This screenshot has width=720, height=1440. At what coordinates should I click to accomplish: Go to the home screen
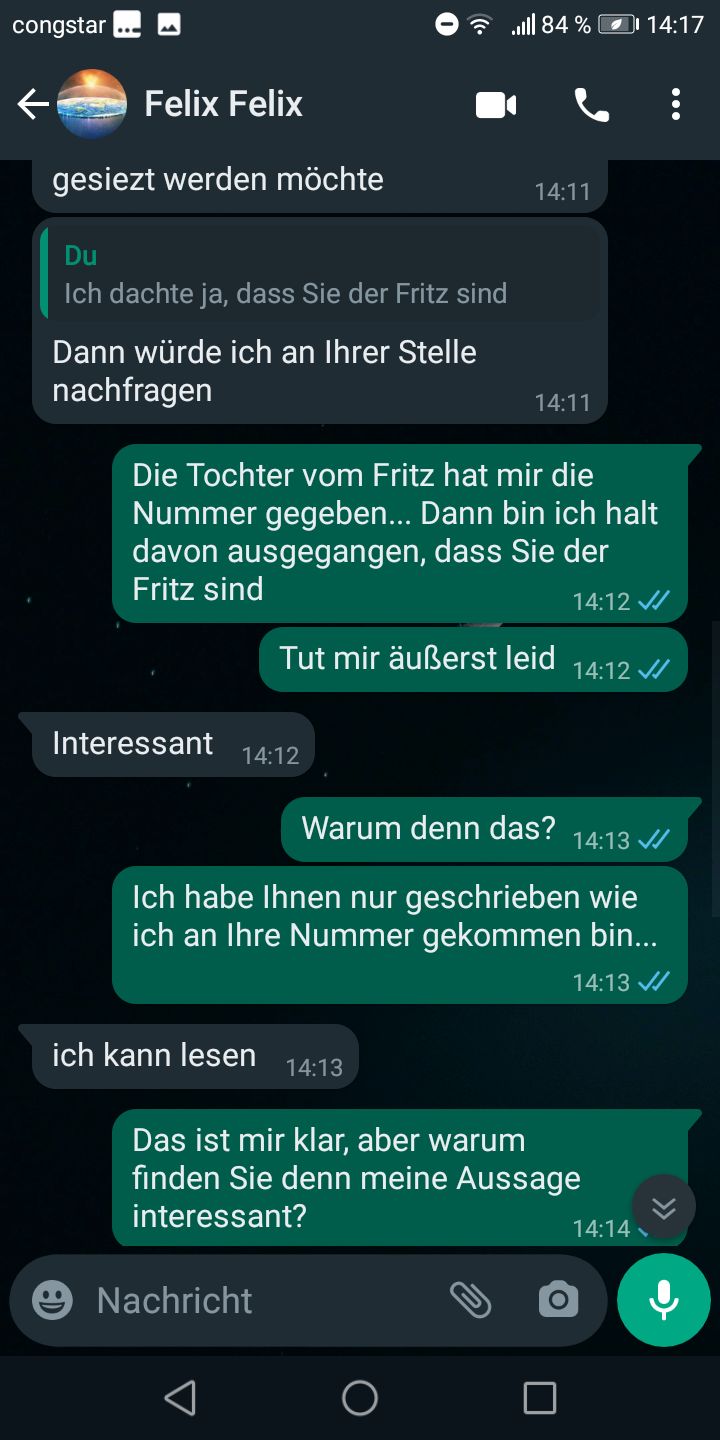[x=360, y=1398]
